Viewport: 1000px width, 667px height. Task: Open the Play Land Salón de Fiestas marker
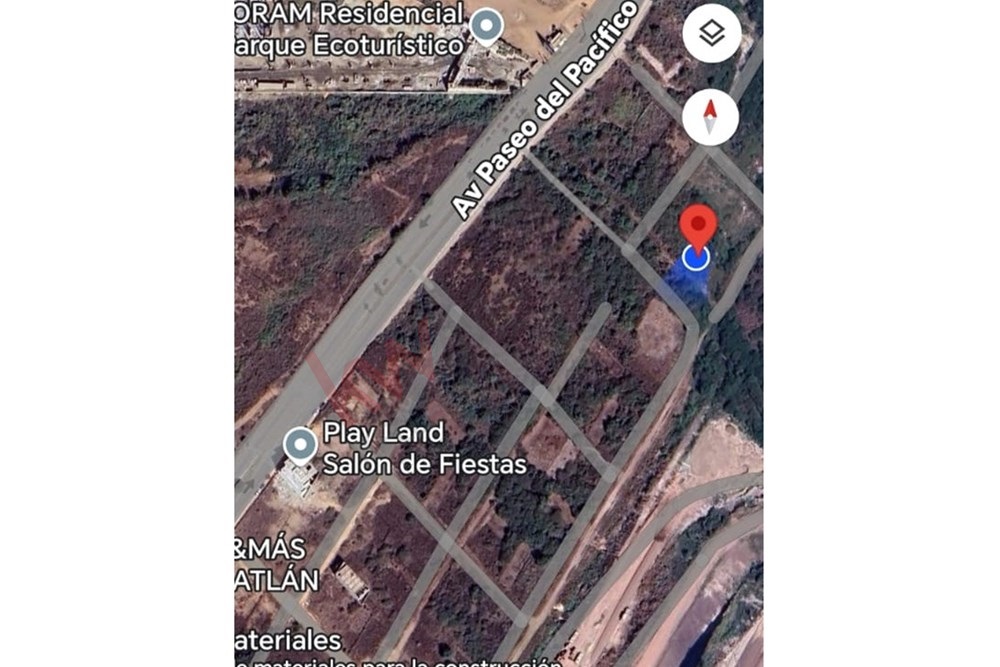click(x=300, y=445)
